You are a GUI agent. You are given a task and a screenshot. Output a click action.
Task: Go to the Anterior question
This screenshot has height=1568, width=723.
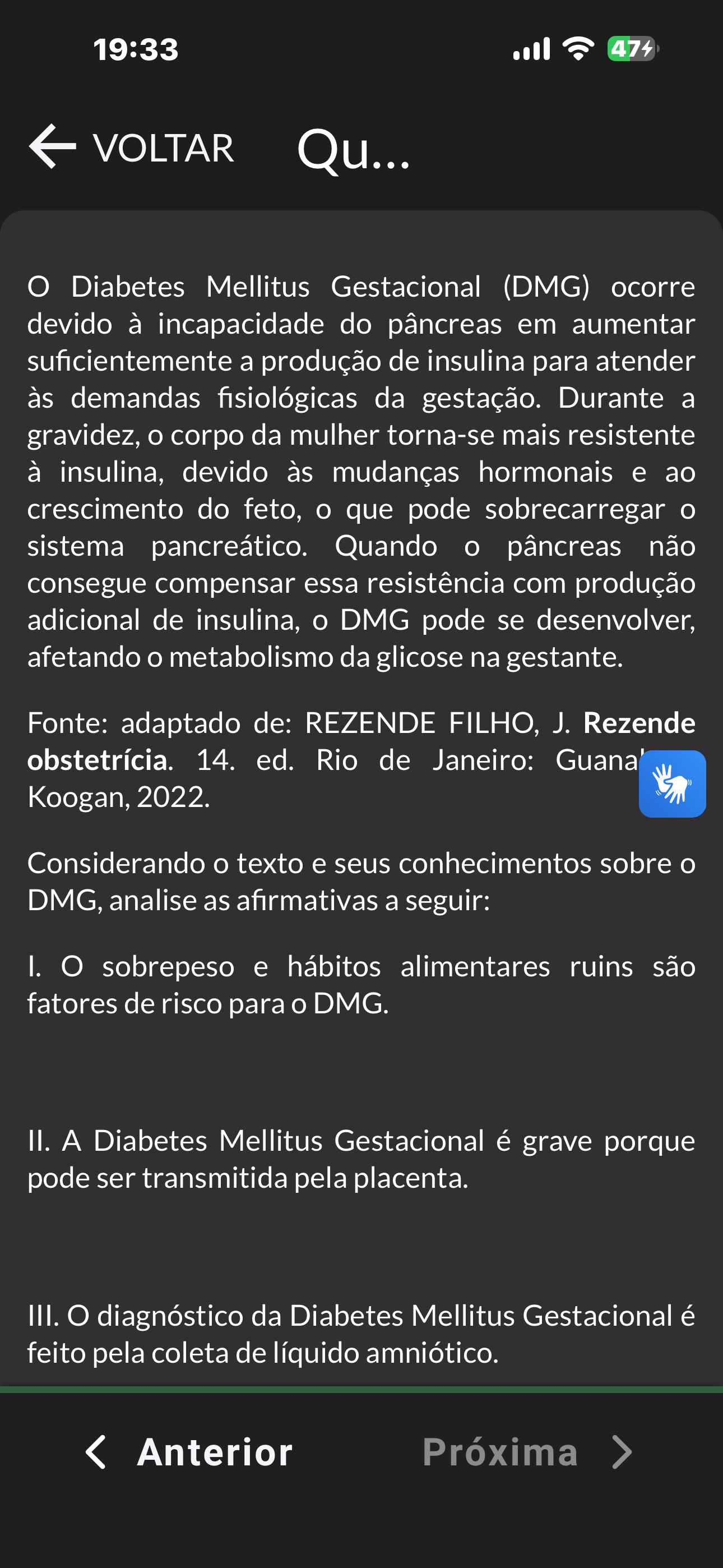pyautogui.click(x=189, y=1452)
